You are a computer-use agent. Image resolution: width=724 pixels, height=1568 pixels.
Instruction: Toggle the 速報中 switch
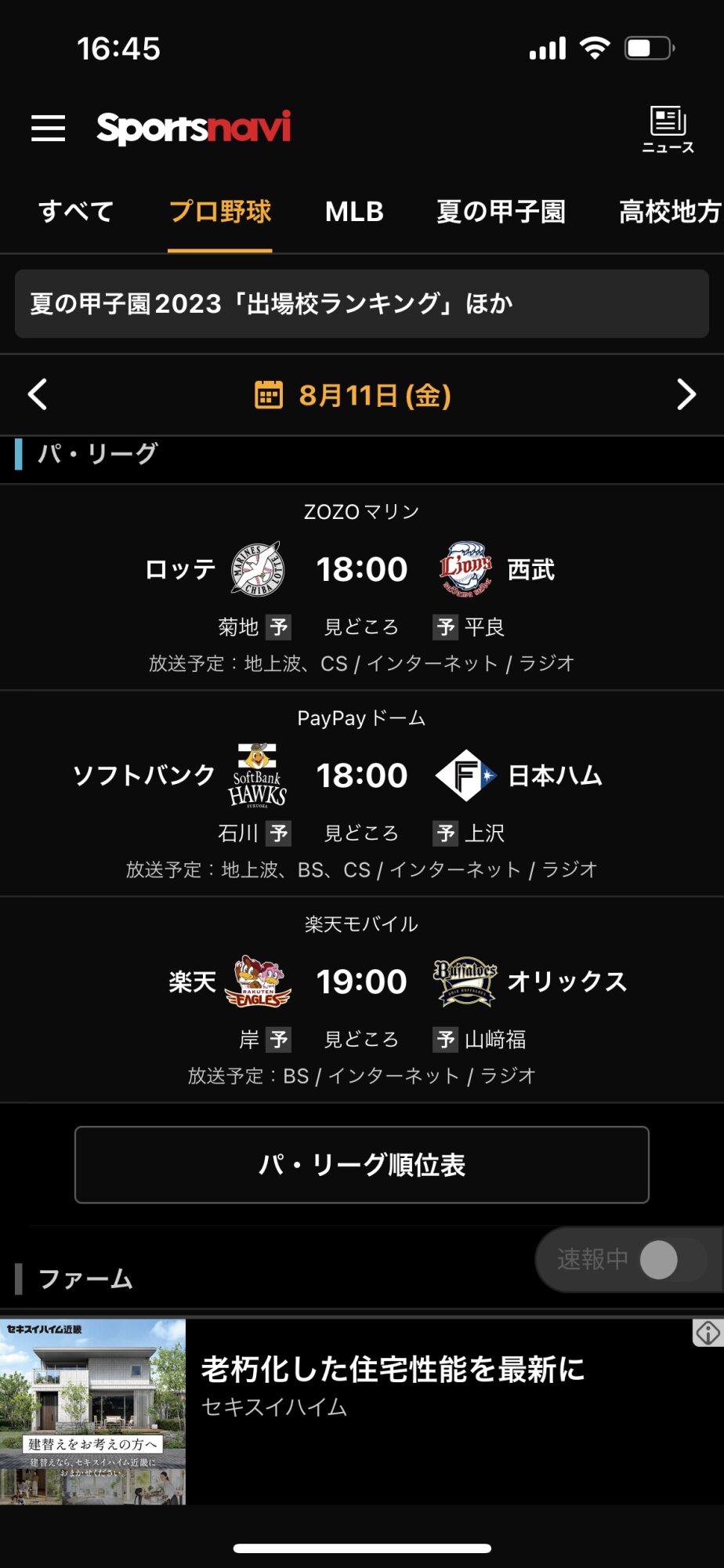(658, 1260)
